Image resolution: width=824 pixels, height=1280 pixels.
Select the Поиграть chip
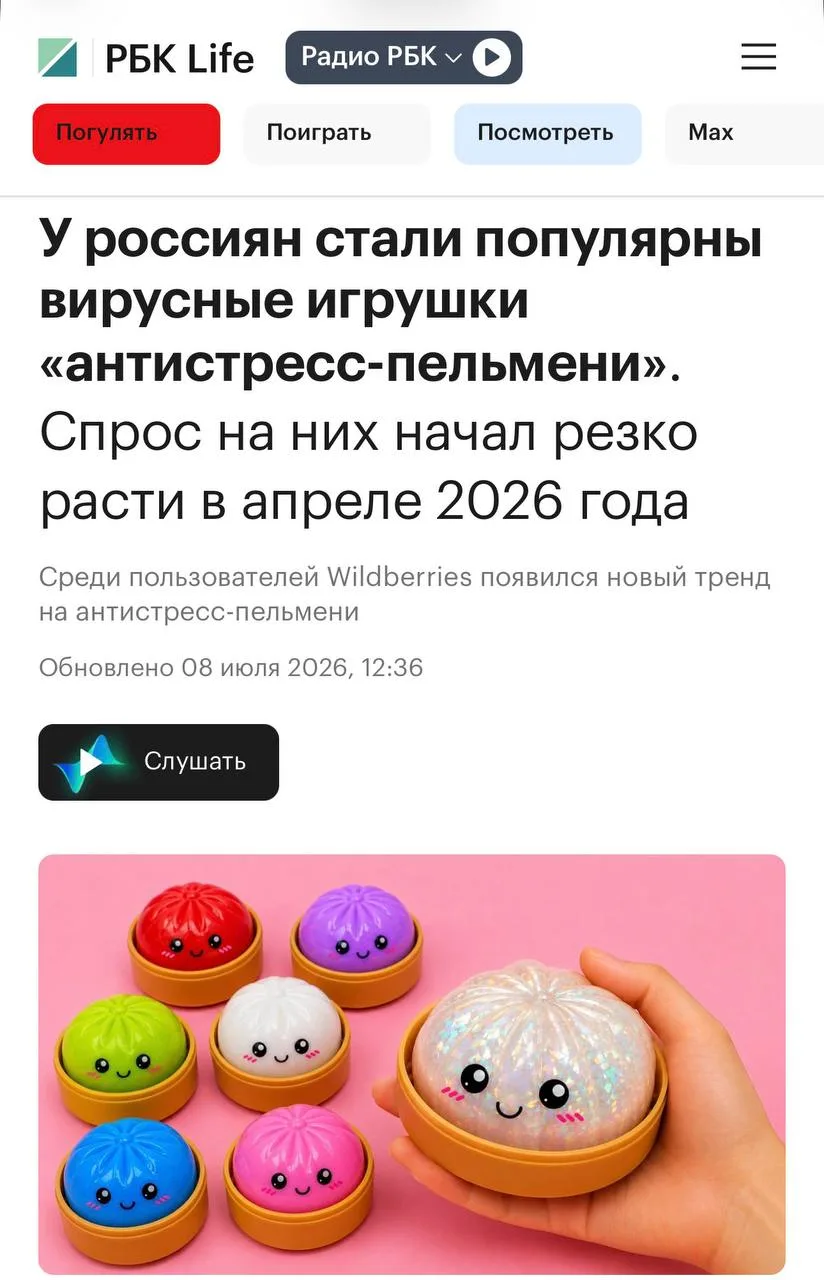point(337,133)
